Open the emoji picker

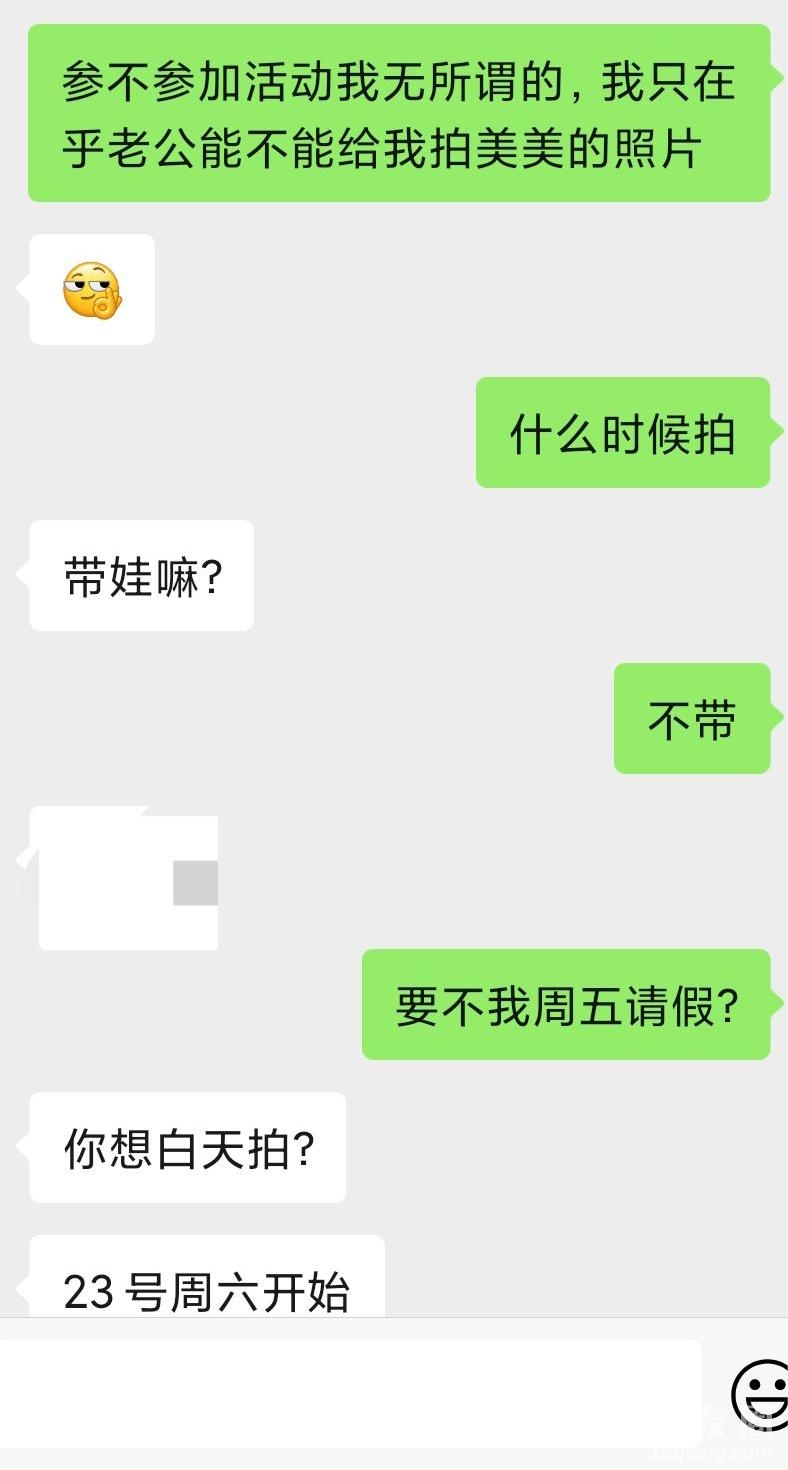coord(761,1391)
